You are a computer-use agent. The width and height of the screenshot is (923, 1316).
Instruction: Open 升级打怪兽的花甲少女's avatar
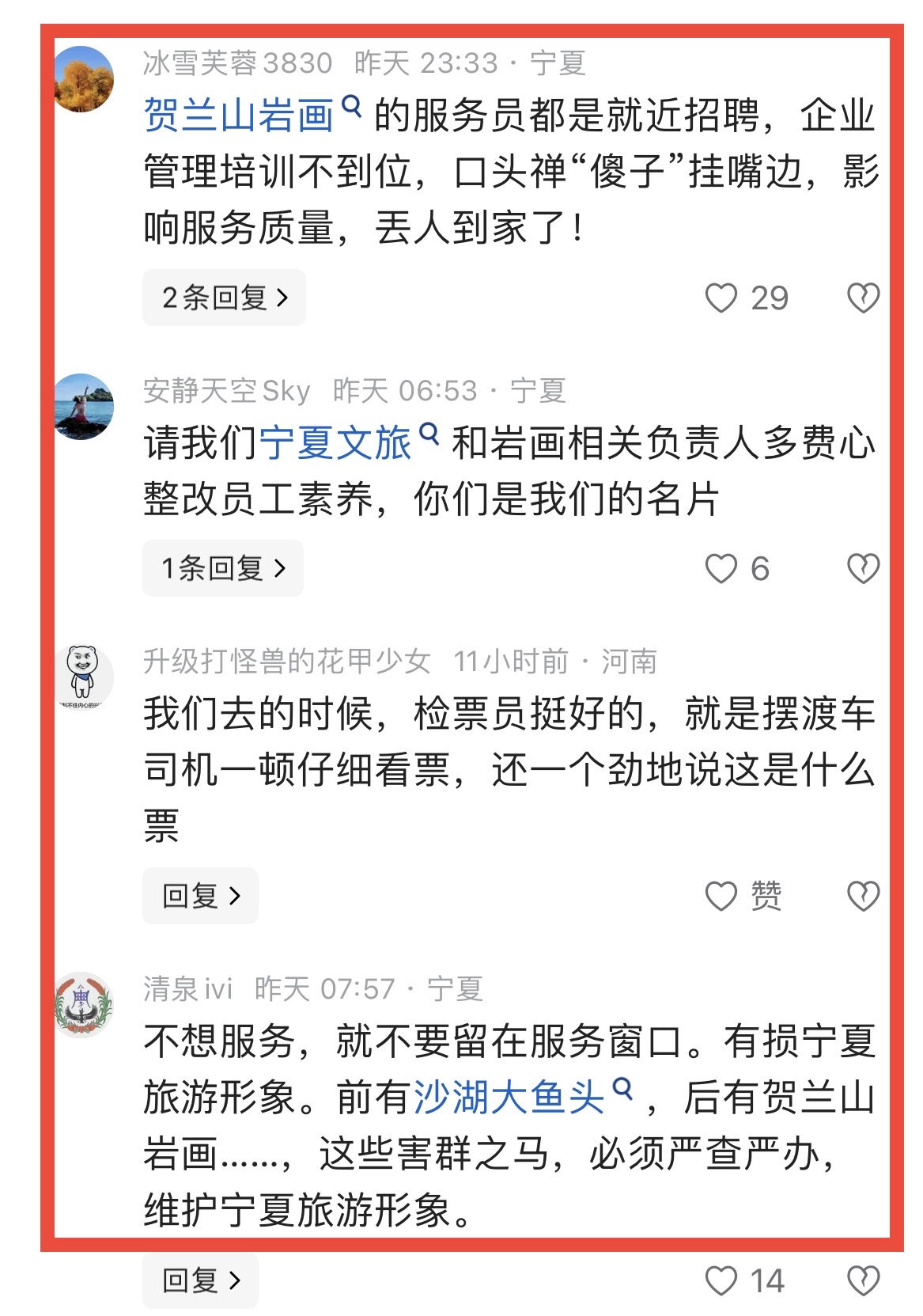84,677
